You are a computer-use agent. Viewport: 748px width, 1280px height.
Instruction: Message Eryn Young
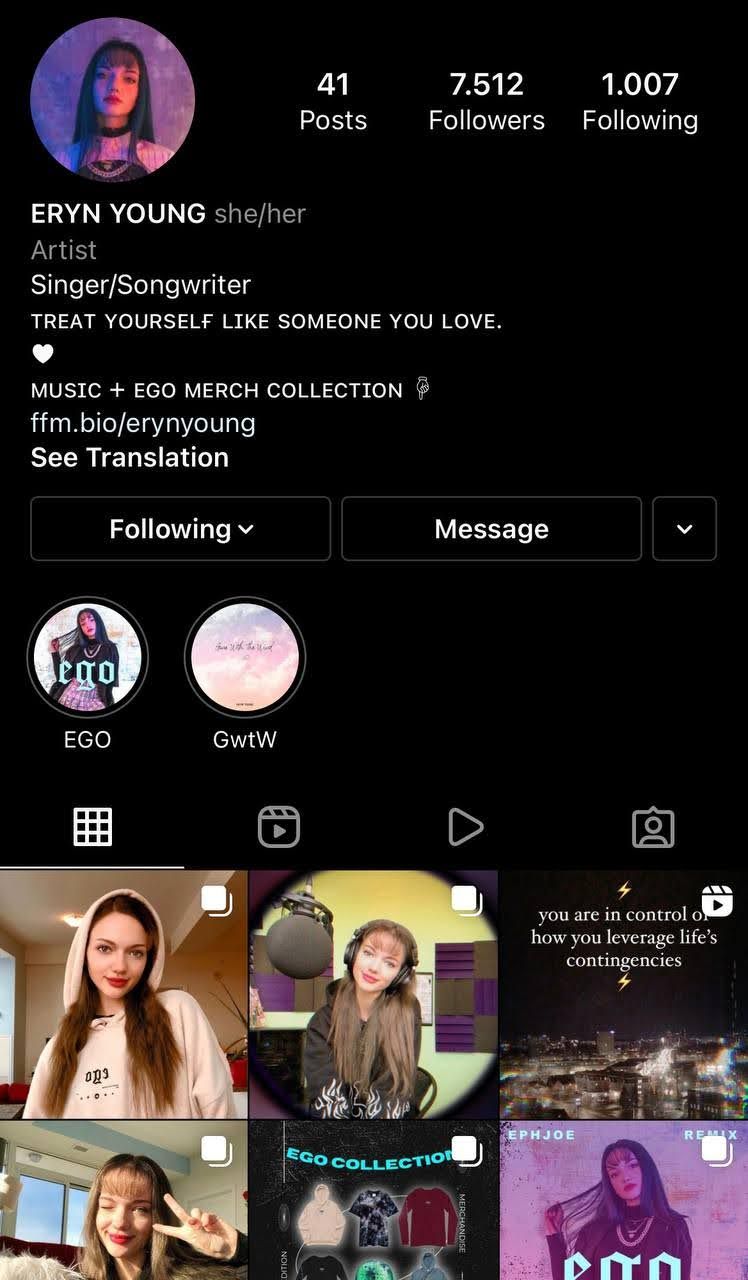coord(491,528)
